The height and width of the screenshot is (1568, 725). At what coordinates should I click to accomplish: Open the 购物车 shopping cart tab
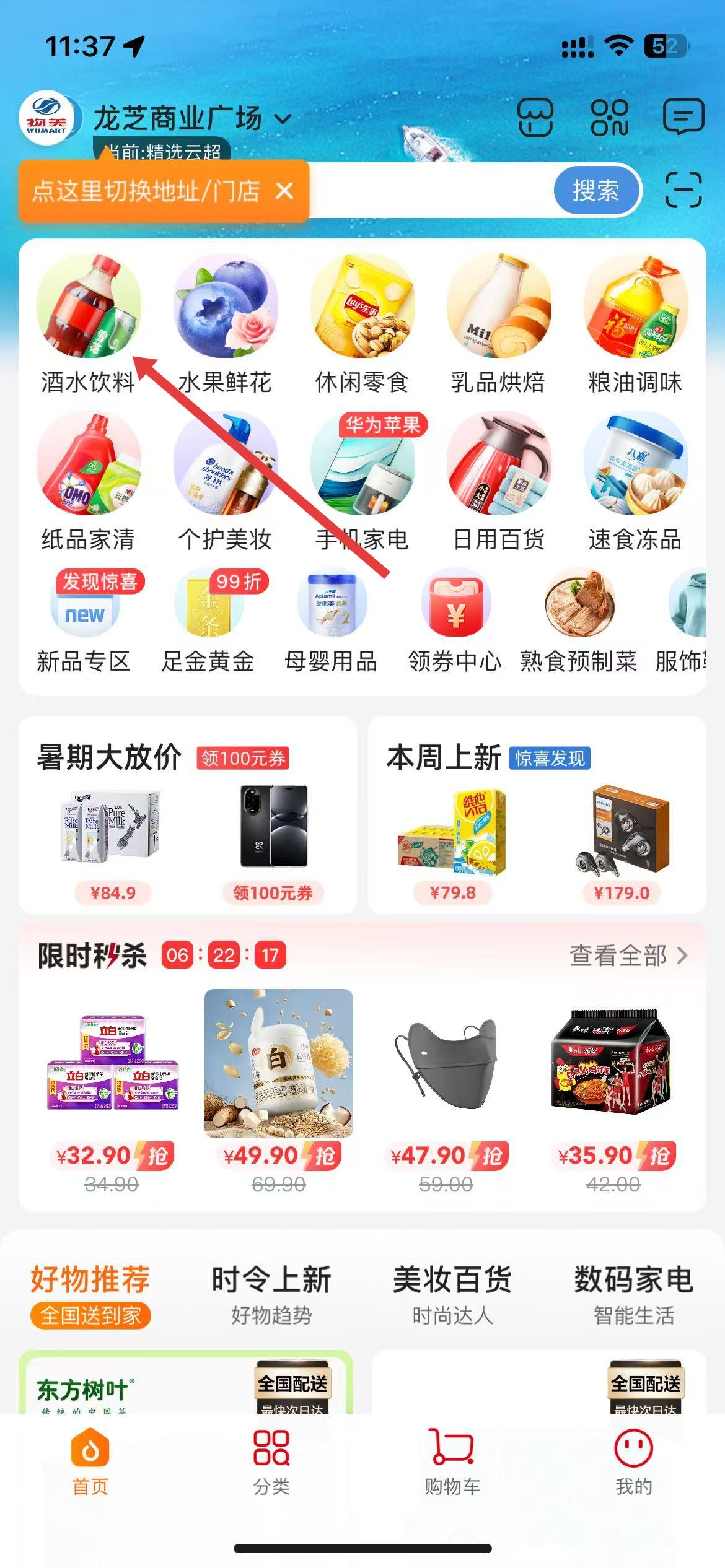click(452, 1462)
